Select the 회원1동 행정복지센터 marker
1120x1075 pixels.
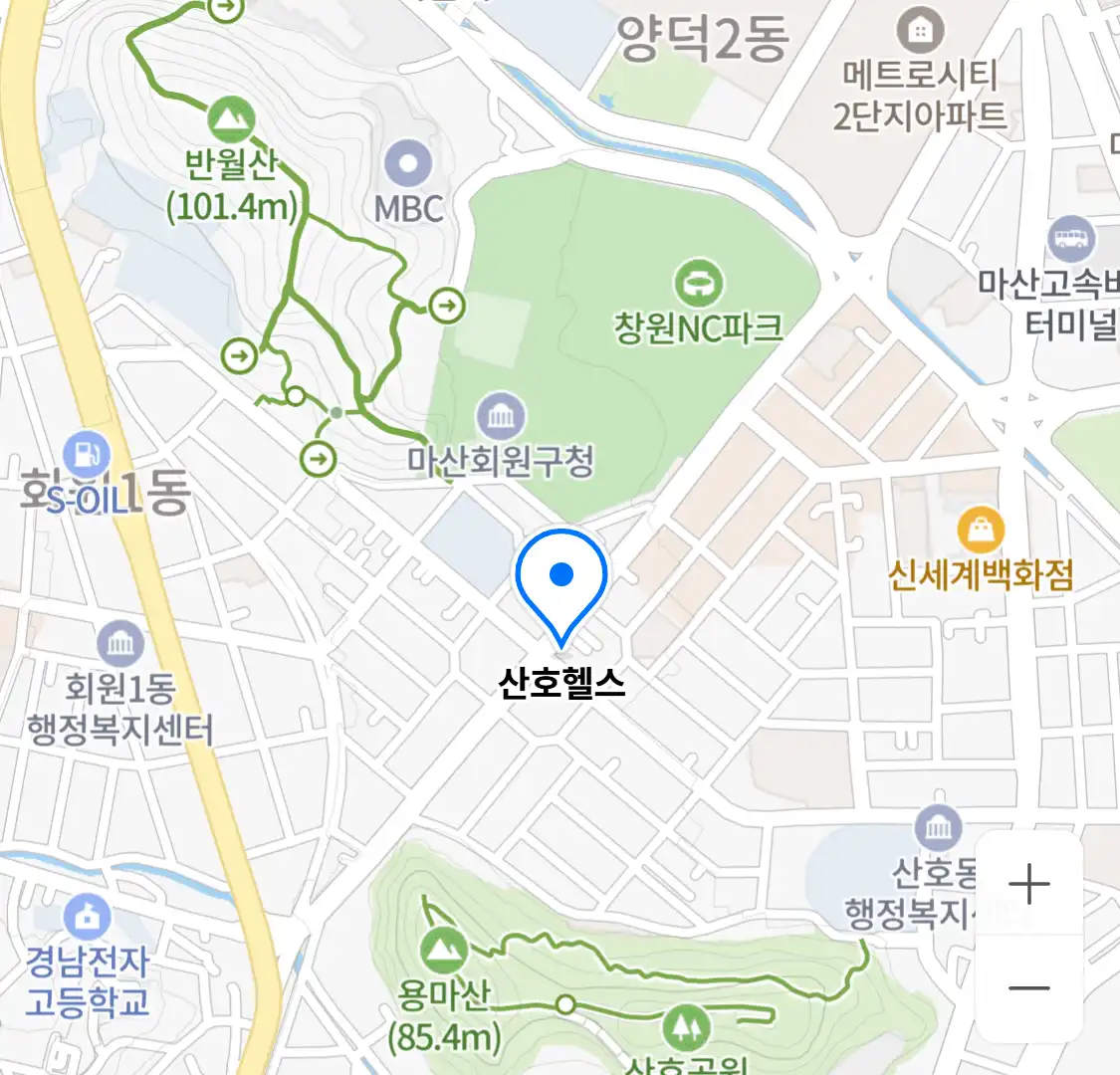pos(120,643)
